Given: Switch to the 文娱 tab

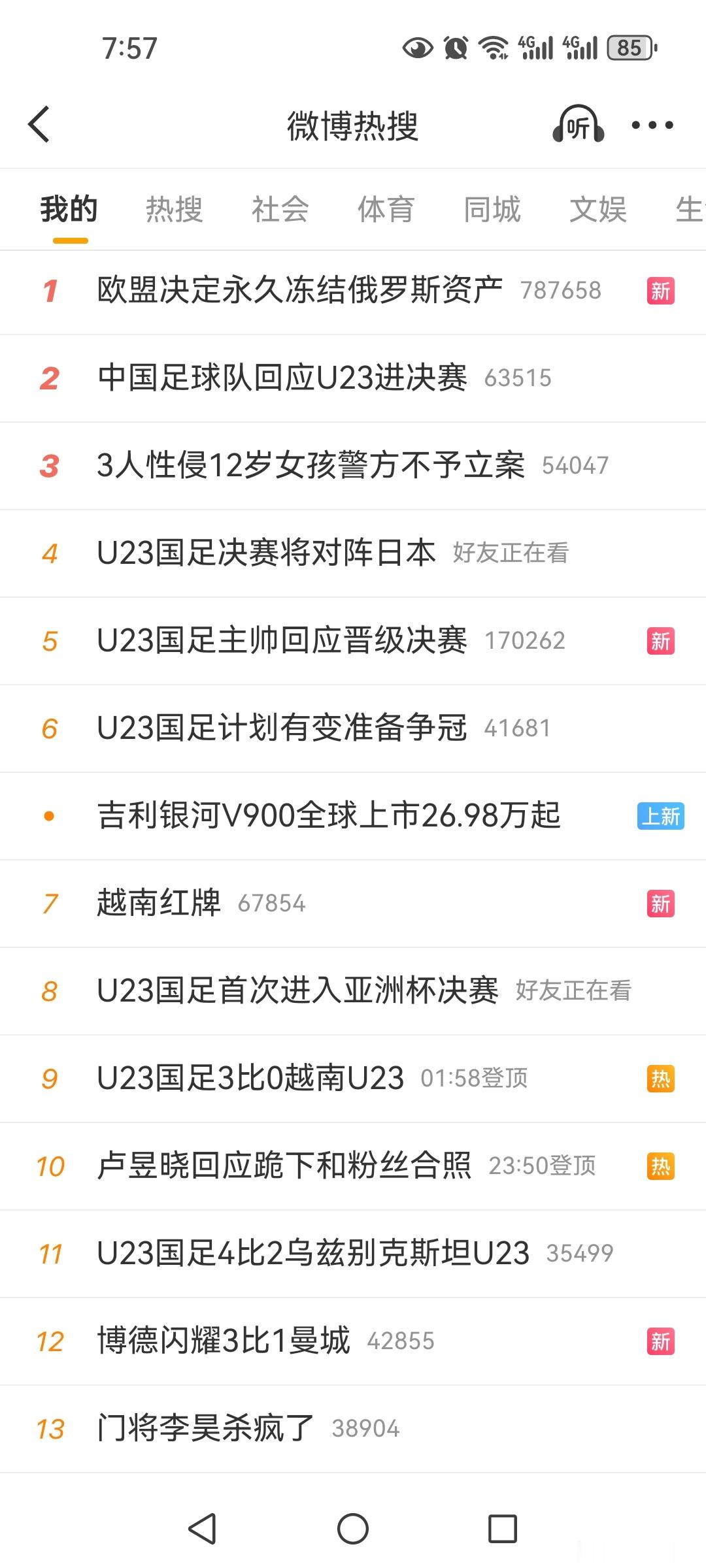Looking at the screenshot, I should pyautogui.click(x=598, y=209).
